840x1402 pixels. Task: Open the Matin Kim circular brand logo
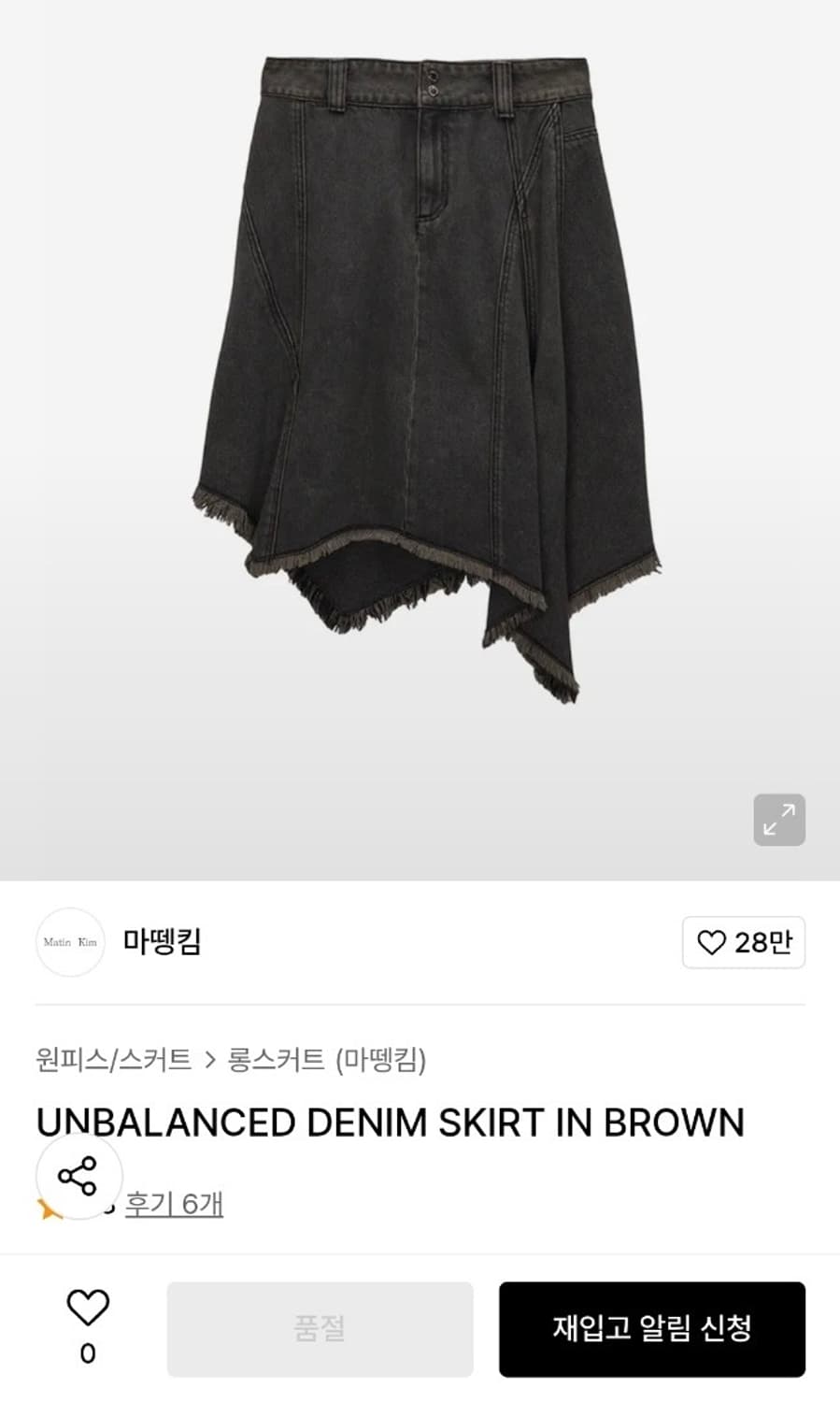pos(69,943)
